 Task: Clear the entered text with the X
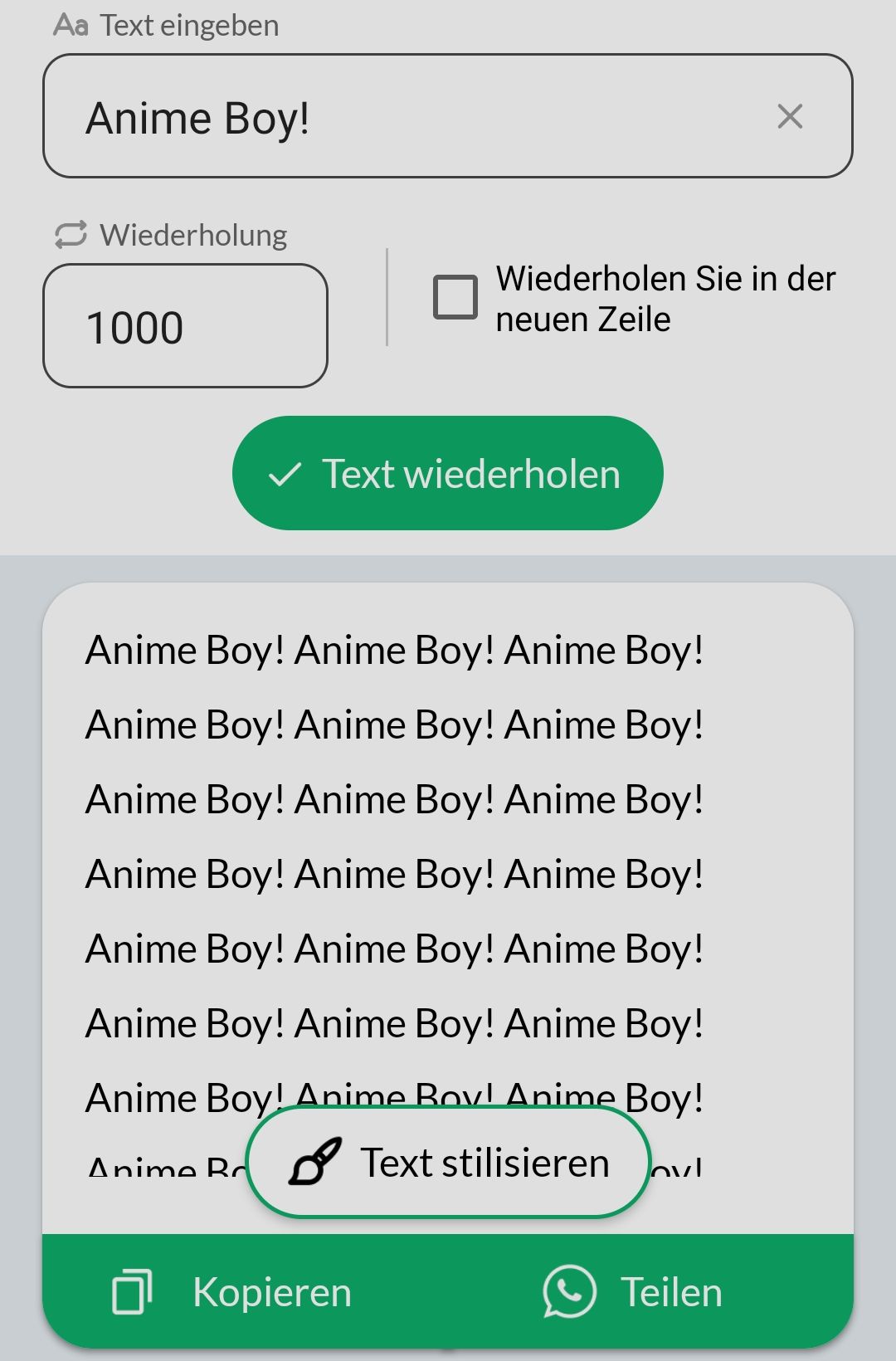(790, 117)
